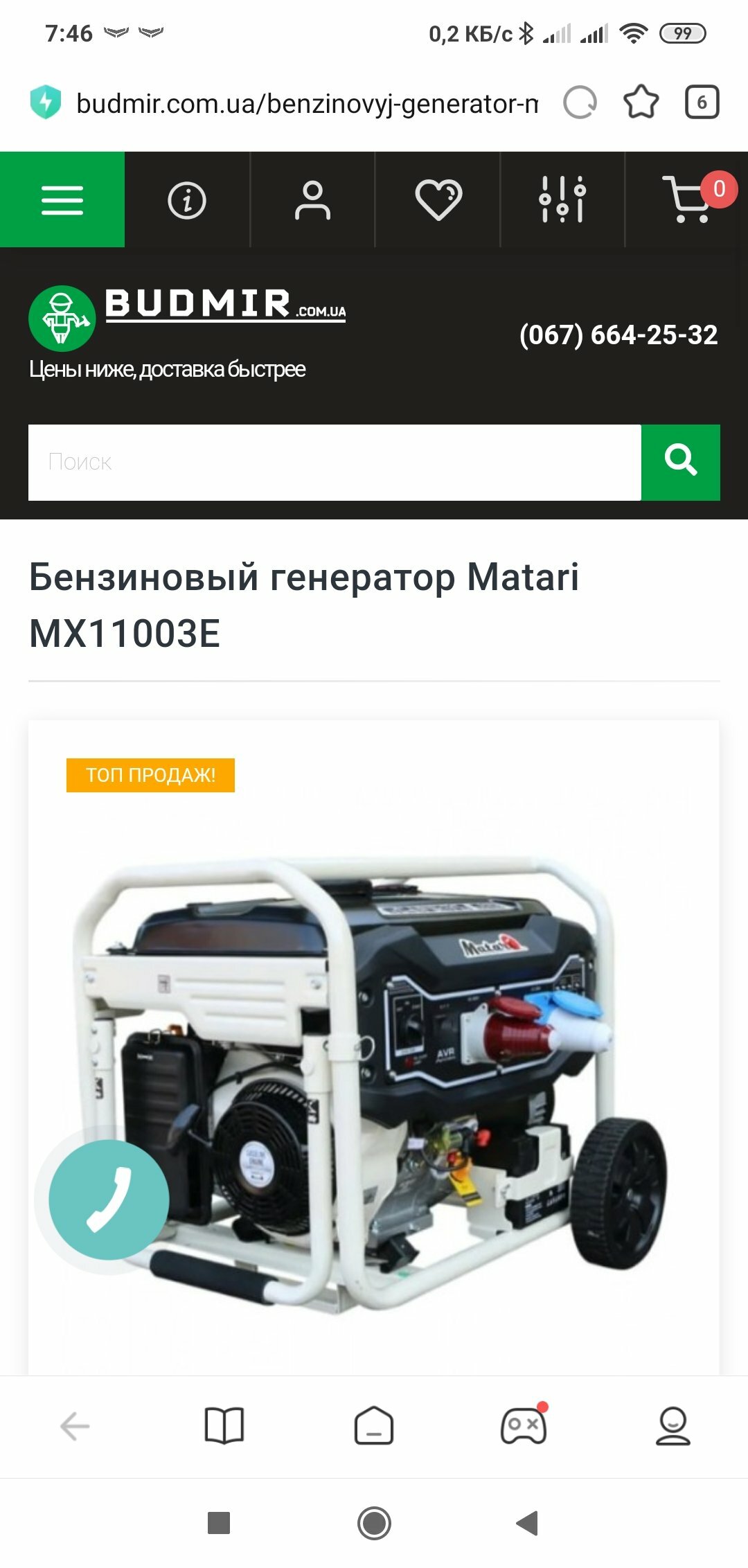
Task: Stop page loading in browser
Action: [x=580, y=103]
